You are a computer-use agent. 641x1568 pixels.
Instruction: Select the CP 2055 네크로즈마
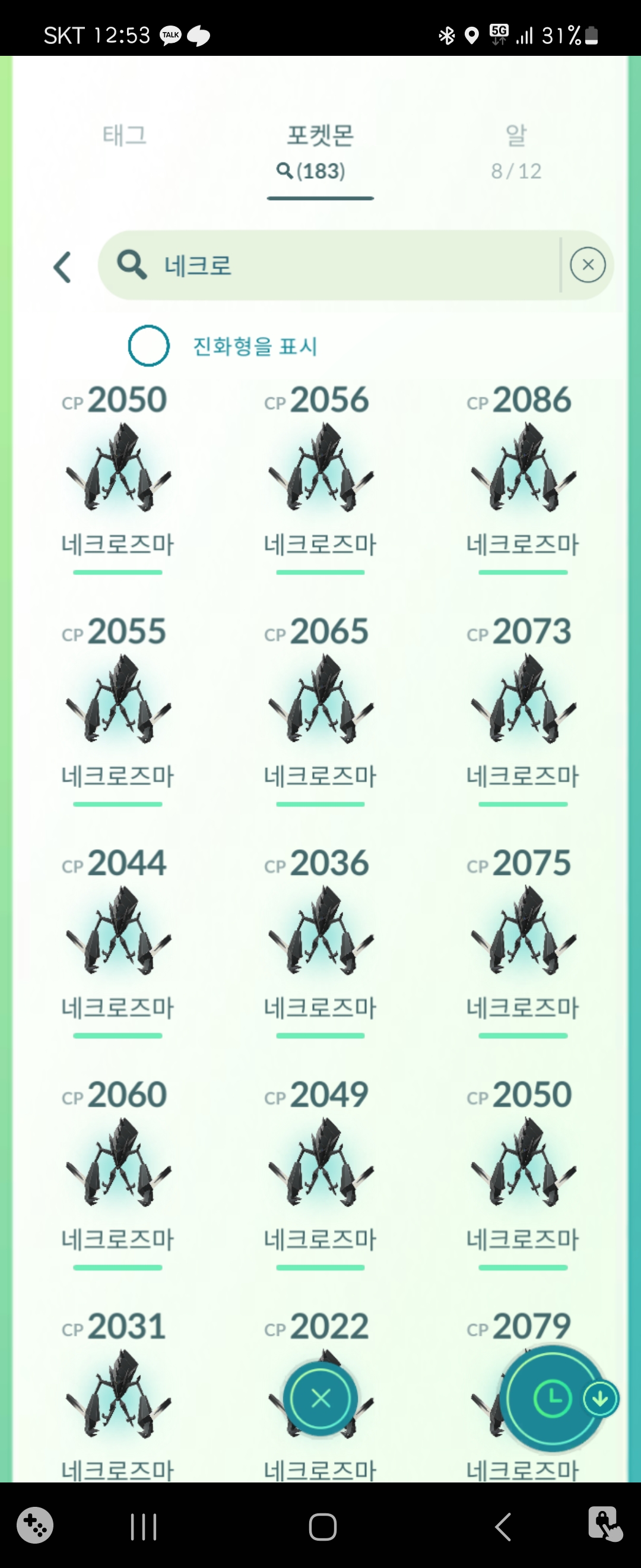pos(118,700)
